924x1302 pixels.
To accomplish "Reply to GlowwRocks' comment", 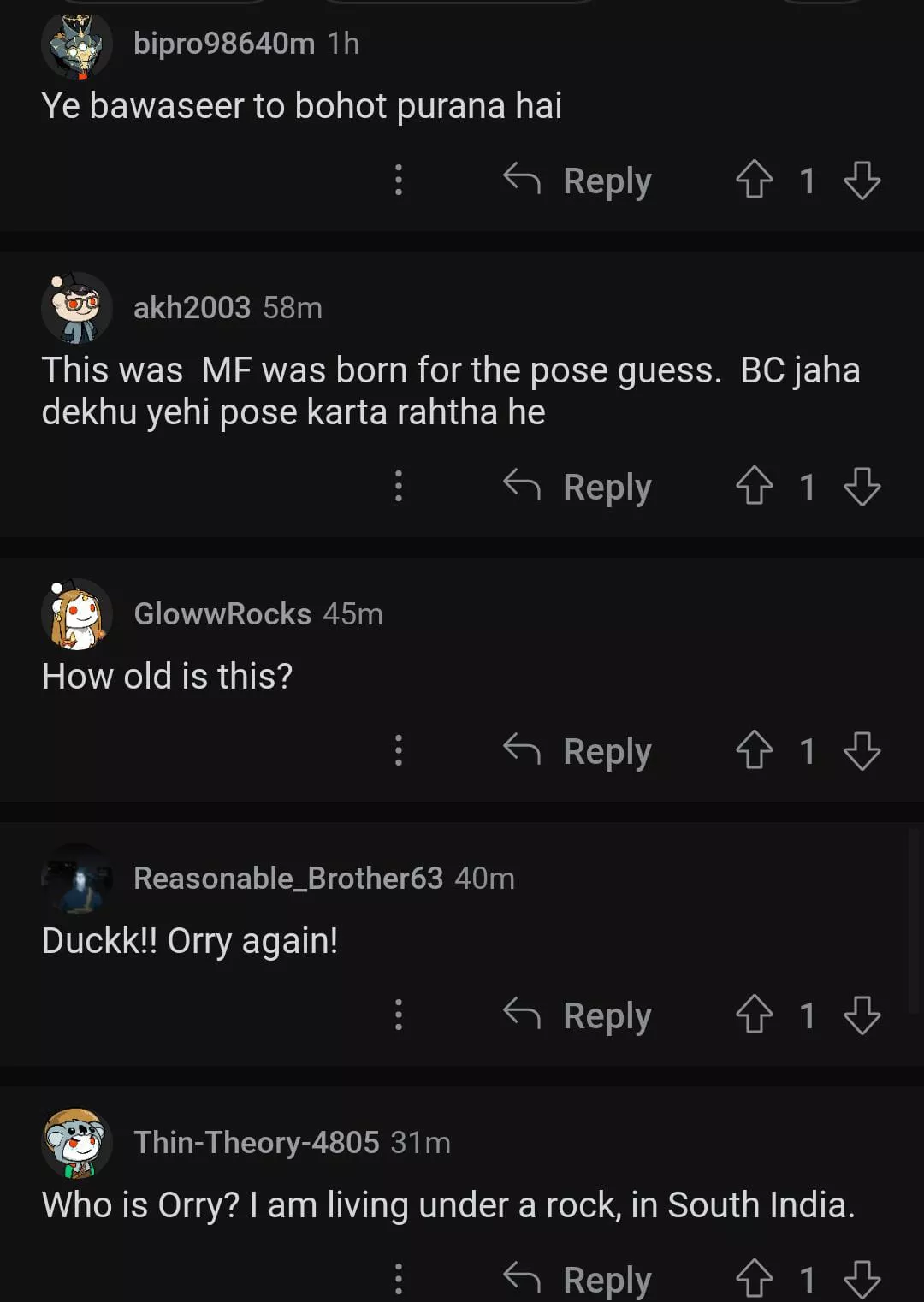I will pos(578,751).
